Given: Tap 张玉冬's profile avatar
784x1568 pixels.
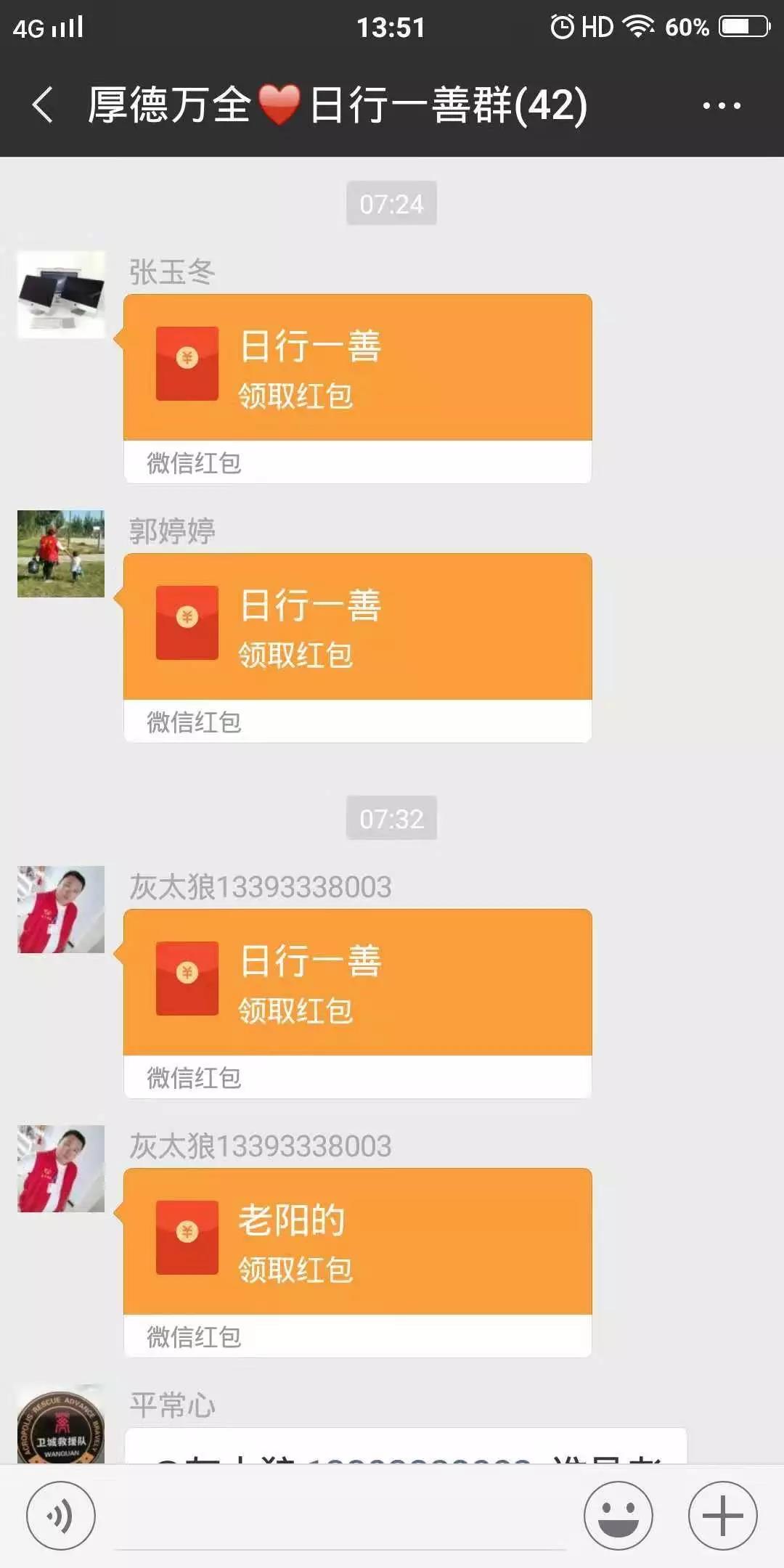Looking at the screenshot, I should (61, 295).
